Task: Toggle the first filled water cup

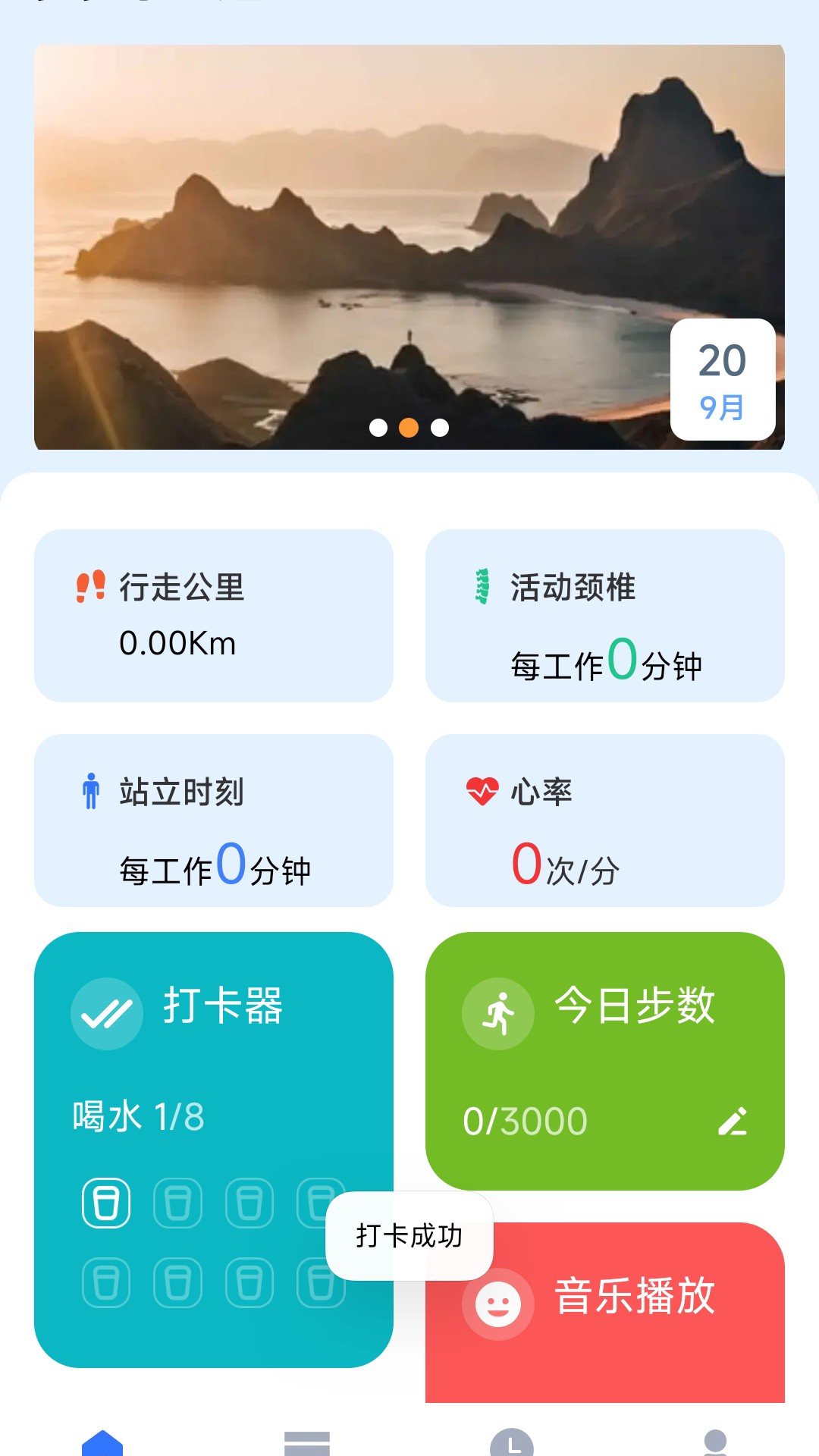Action: pos(105,1202)
